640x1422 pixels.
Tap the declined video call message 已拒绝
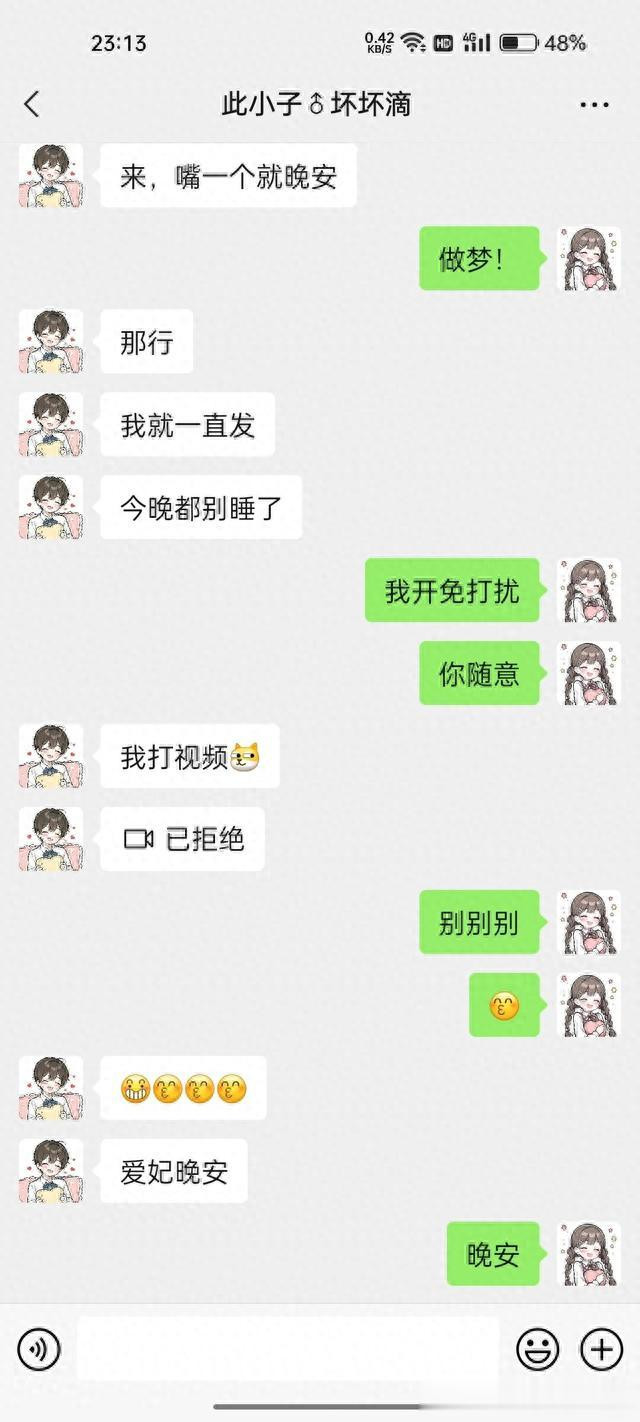pyautogui.click(x=183, y=839)
